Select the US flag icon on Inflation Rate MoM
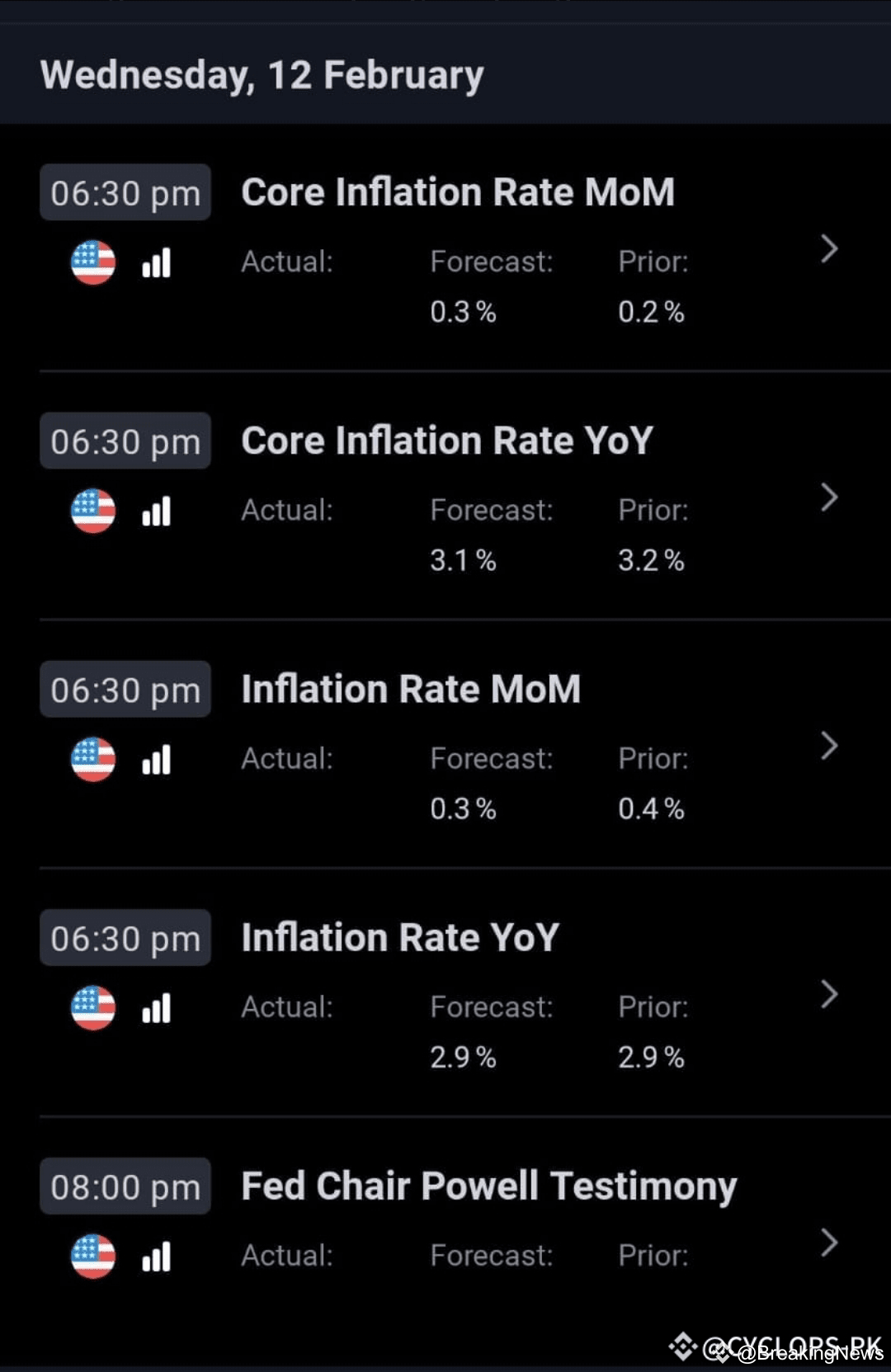This screenshot has height=1372, width=891. pyautogui.click(x=92, y=760)
